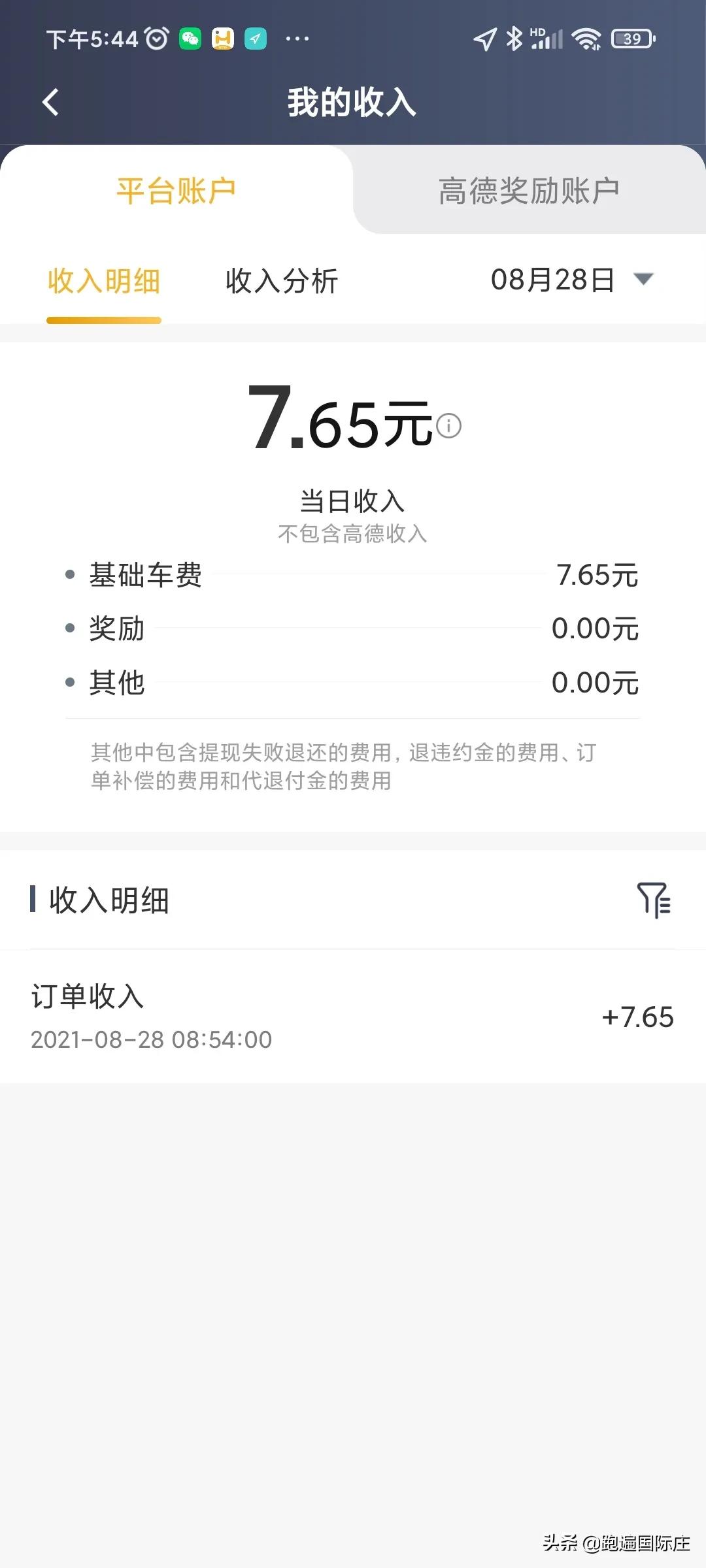Click the 我的收入 page title

click(x=353, y=103)
